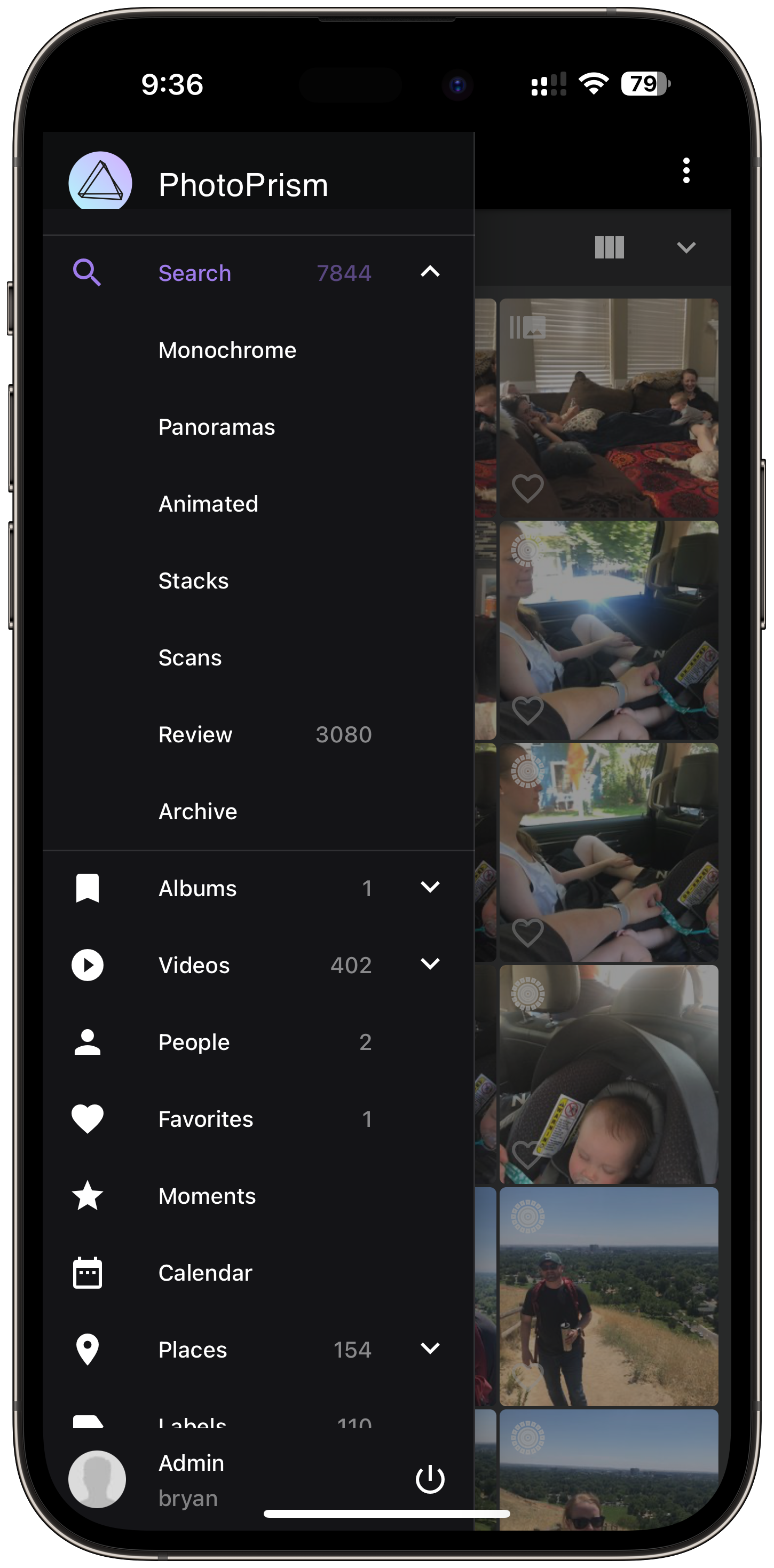Collapse the Search section chevron

click(x=430, y=272)
